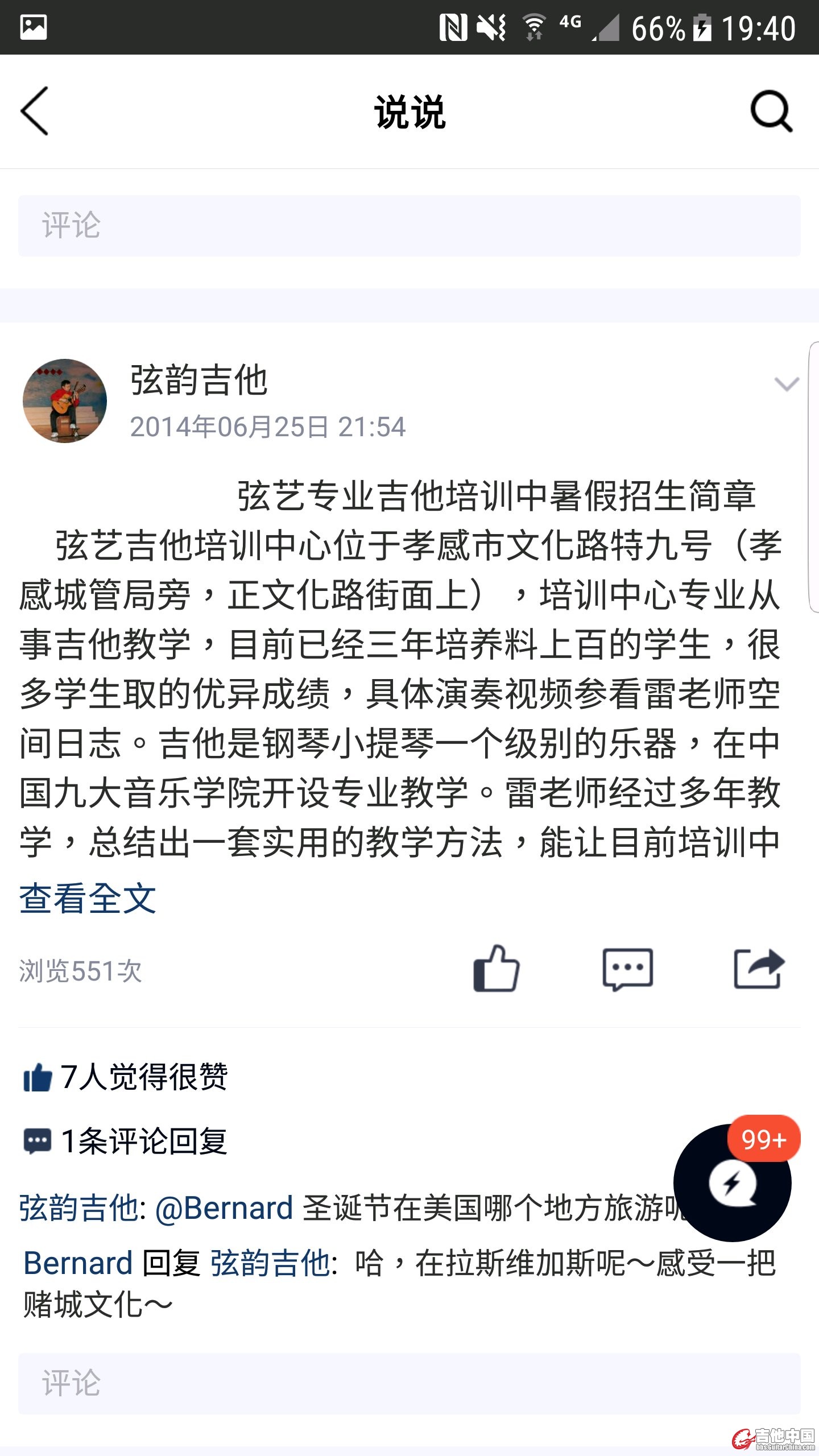This screenshot has height=1456, width=819.
Task: Open the 弦韵吉他 username in the post header
Action: pos(198,380)
